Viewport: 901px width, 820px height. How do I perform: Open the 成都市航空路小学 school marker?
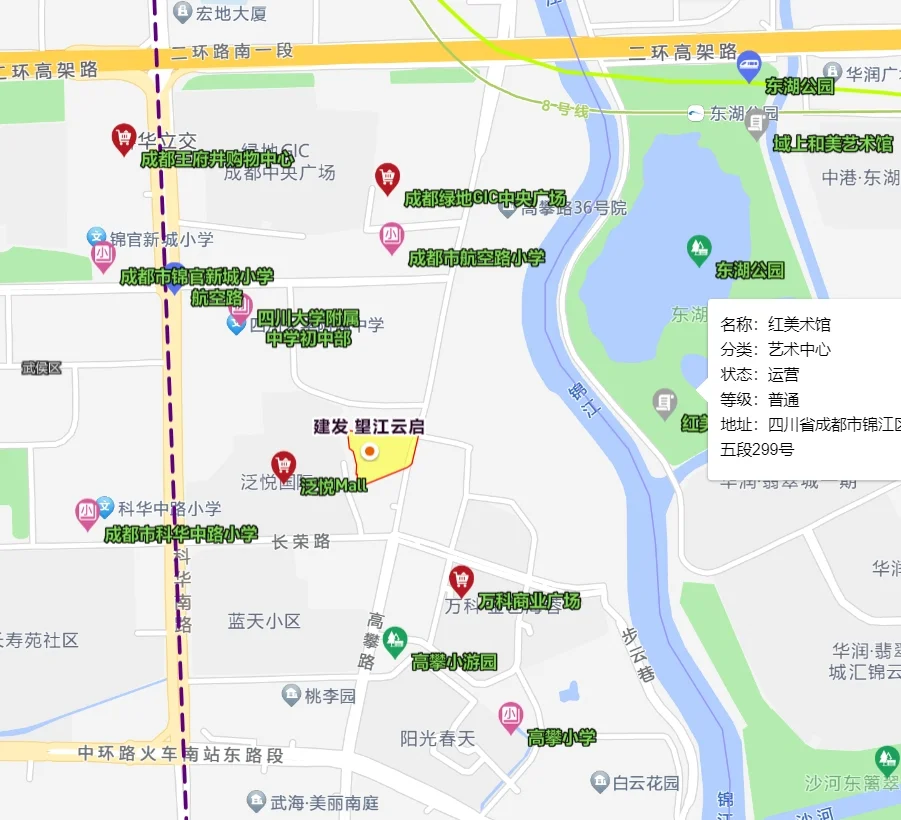coord(392,237)
